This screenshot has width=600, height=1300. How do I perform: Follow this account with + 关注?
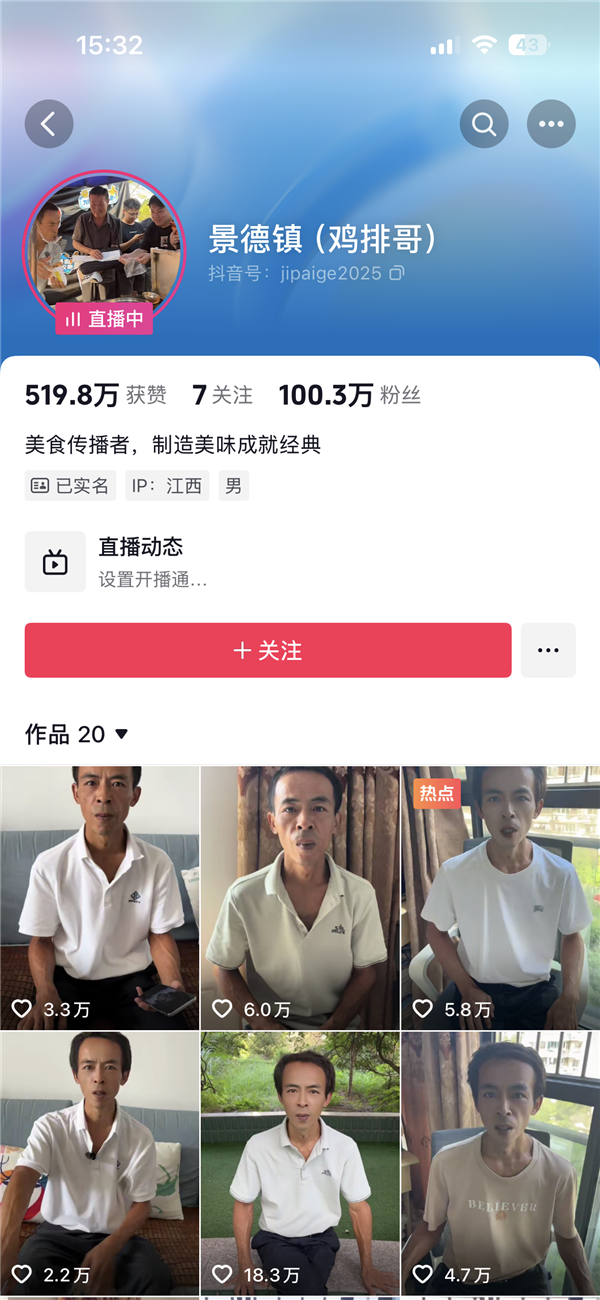click(268, 650)
